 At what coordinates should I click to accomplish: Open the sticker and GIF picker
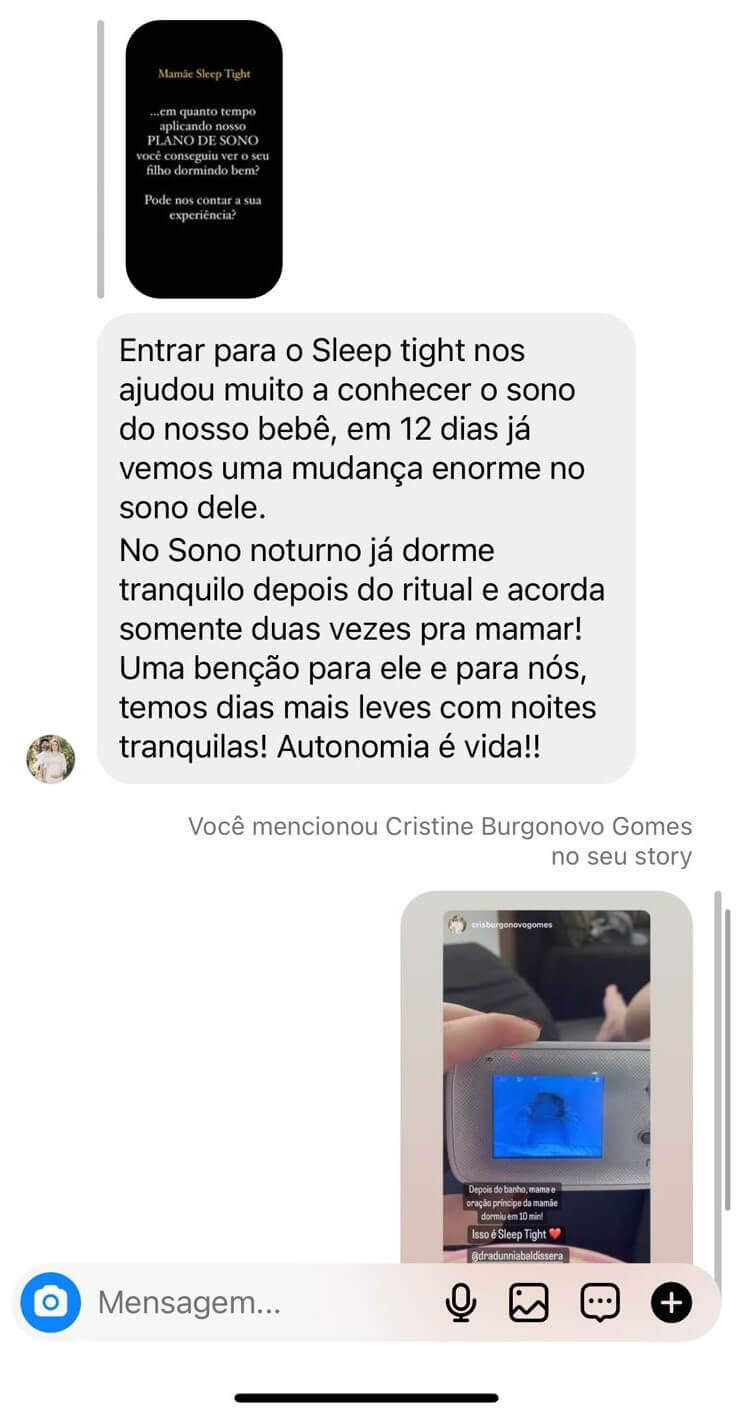[600, 1303]
